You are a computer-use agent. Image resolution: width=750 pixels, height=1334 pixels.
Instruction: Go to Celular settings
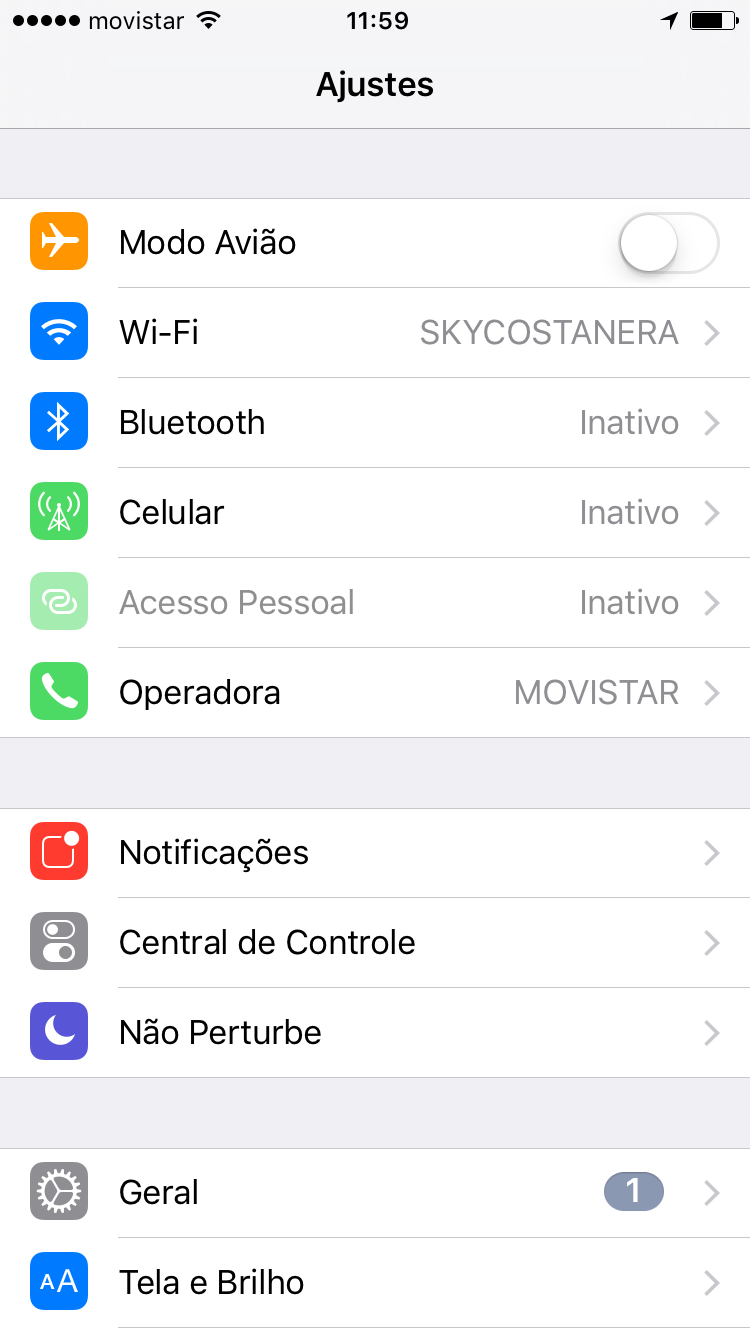375,513
